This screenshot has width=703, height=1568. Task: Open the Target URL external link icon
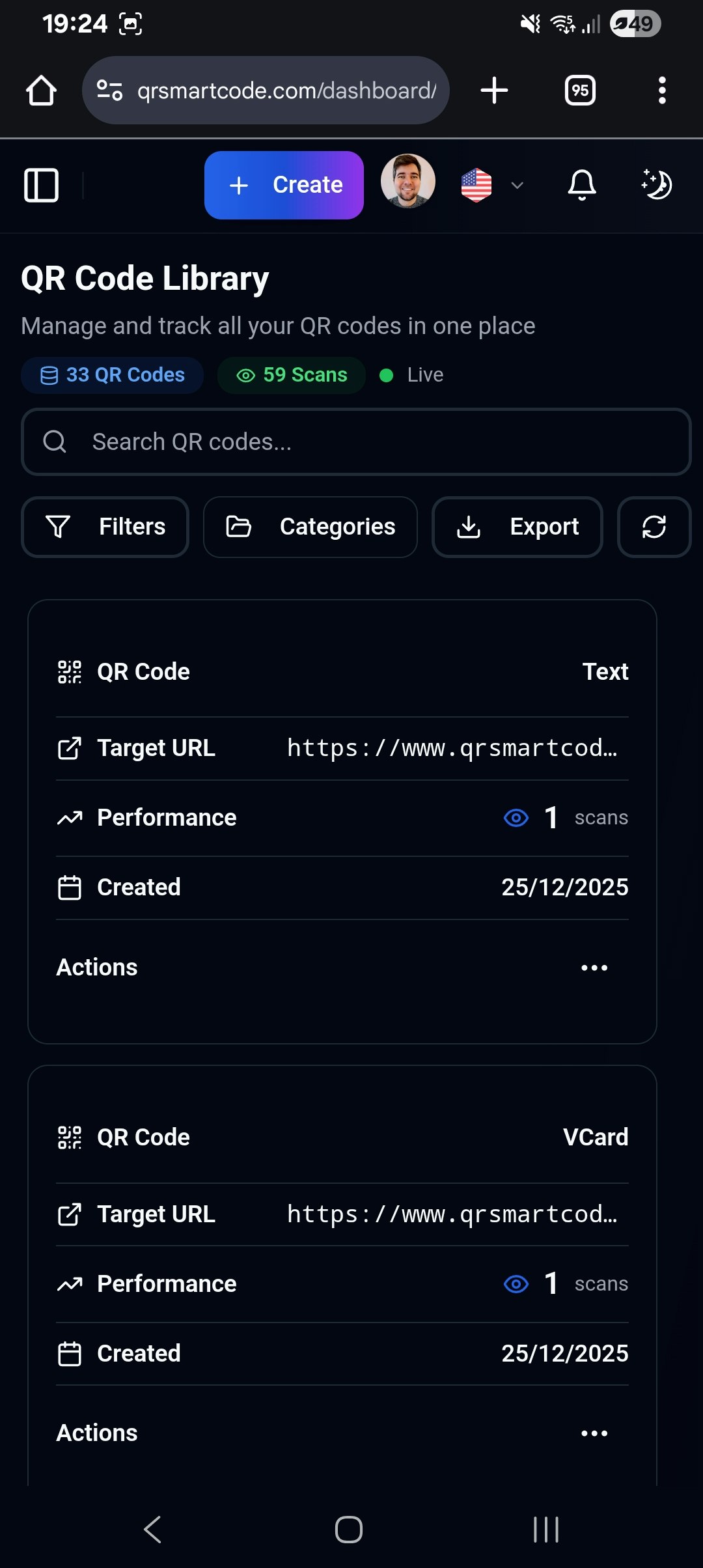pos(70,747)
